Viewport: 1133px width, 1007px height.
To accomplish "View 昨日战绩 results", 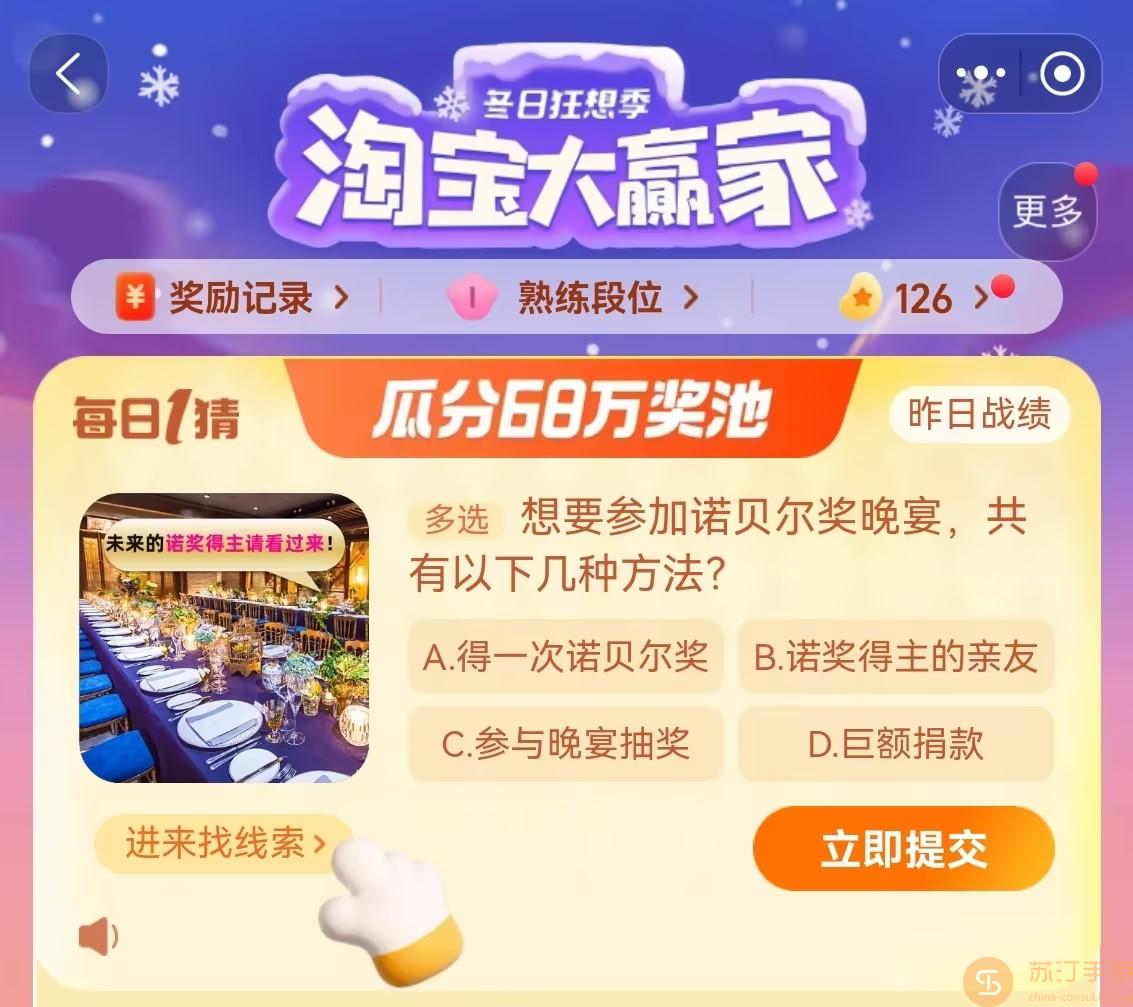I will pos(979,414).
